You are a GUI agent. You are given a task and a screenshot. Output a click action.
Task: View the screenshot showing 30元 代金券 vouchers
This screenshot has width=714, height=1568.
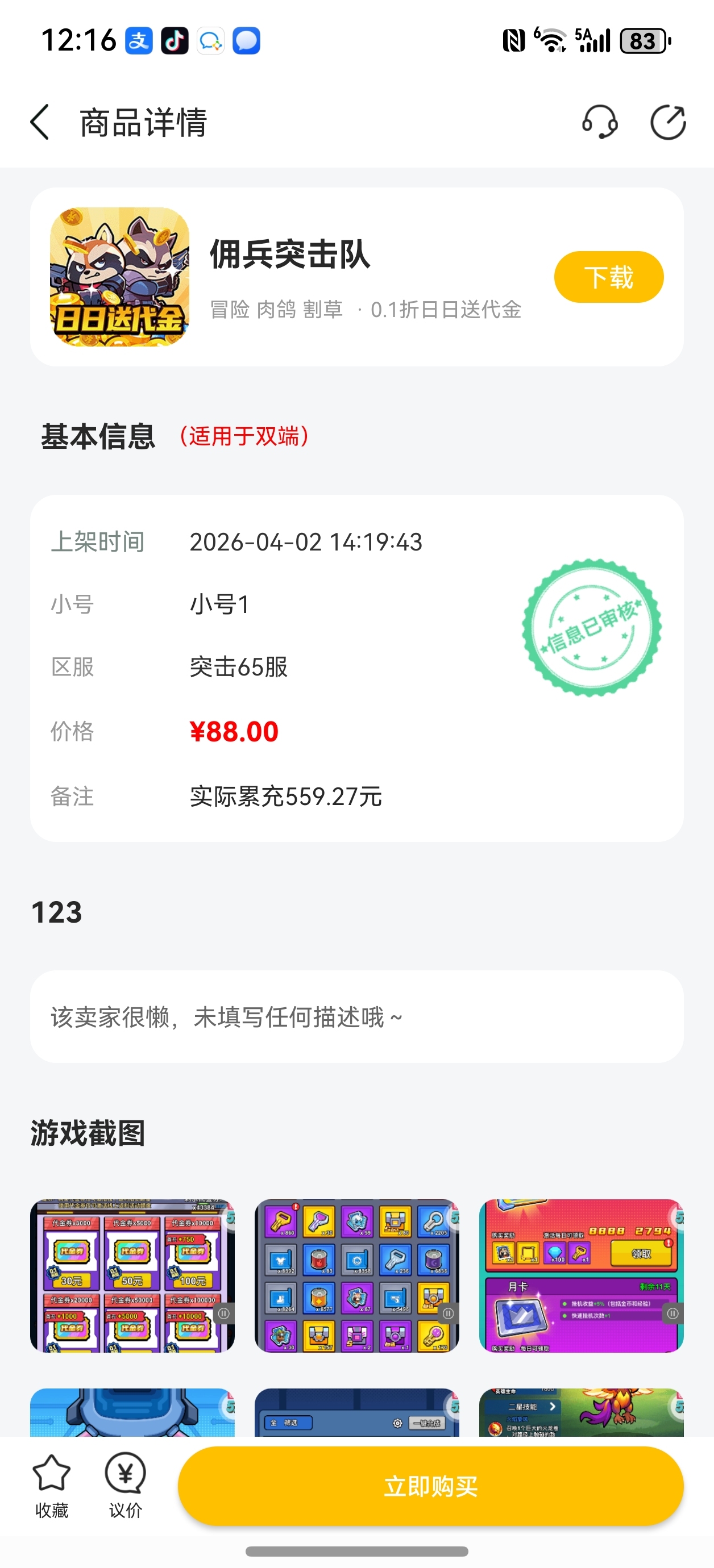click(132, 1276)
